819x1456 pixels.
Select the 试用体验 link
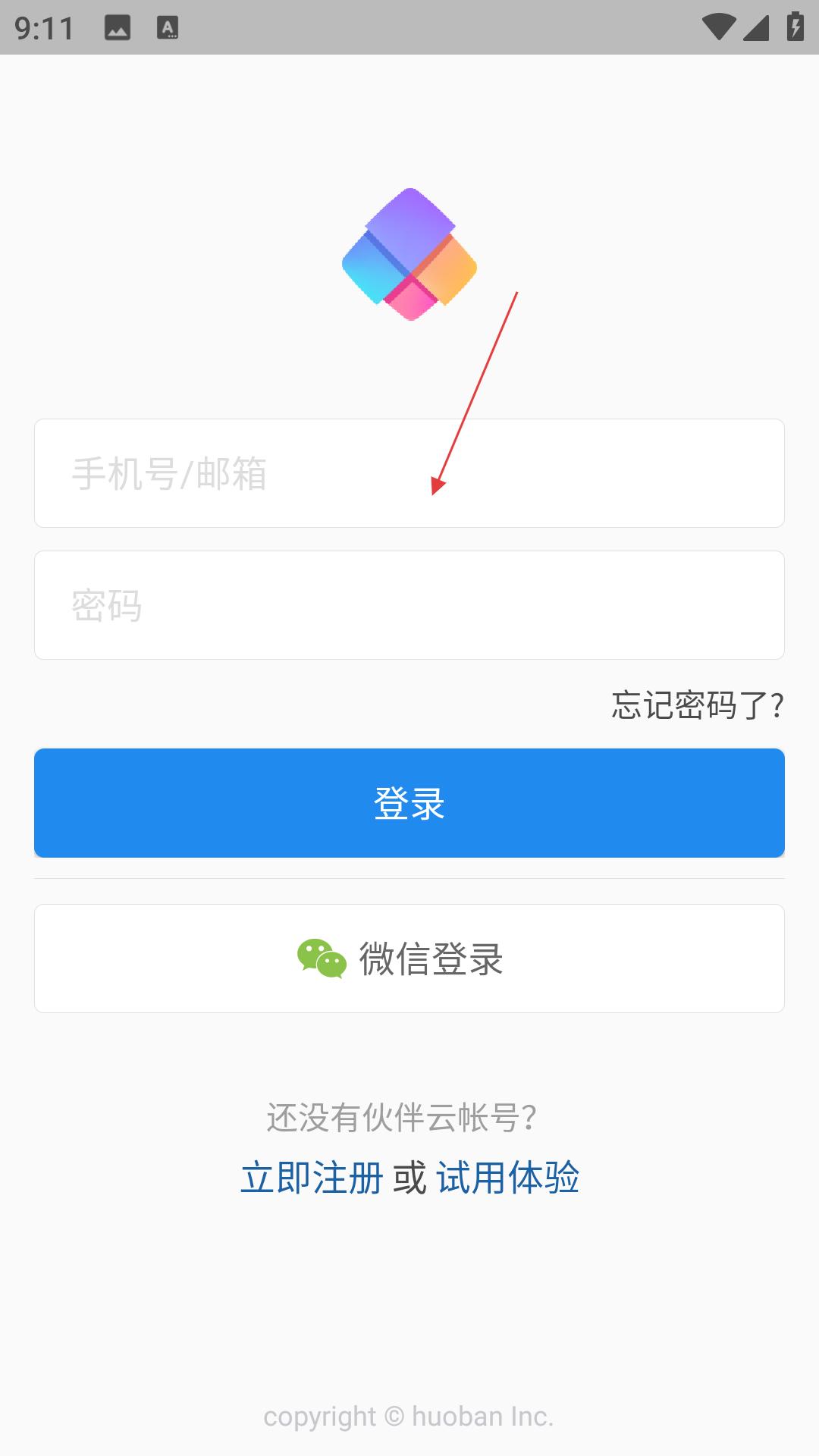pyautogui.click(x=507, y=1178)
